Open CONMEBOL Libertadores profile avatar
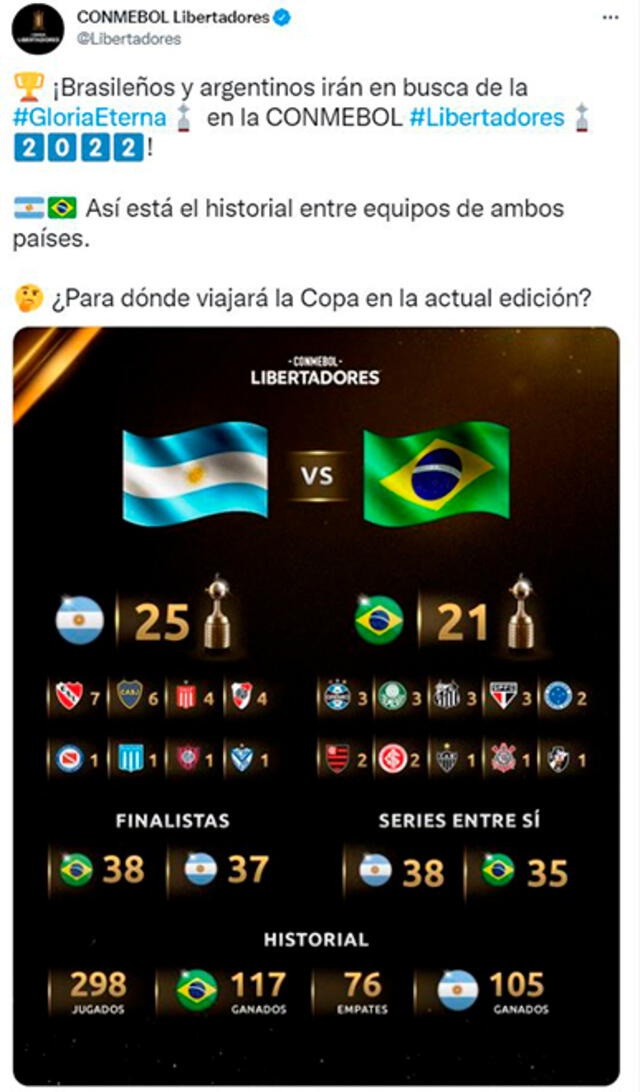 tap(39, 28)
